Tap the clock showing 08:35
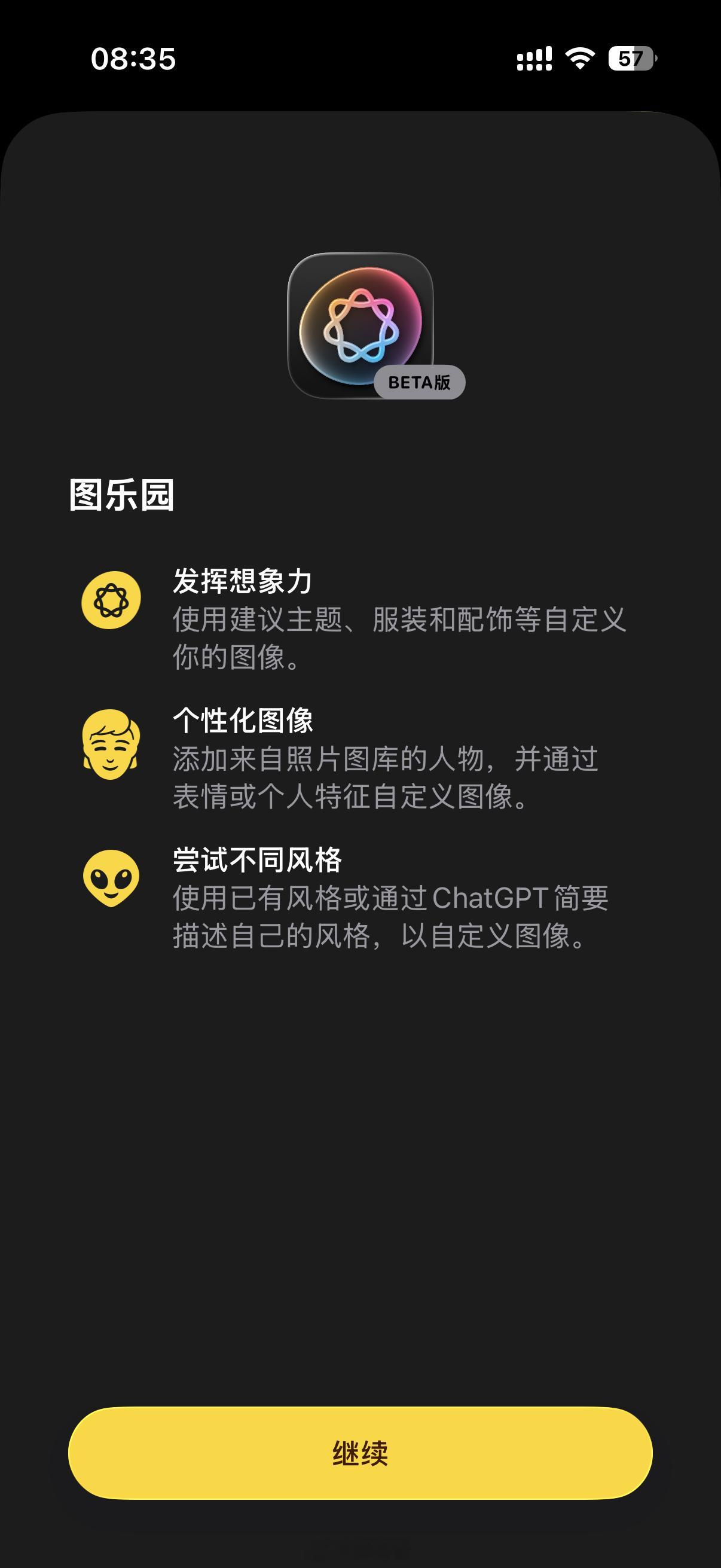The image size is (721, 1568). pyautogui.click(x=134, y=58)
